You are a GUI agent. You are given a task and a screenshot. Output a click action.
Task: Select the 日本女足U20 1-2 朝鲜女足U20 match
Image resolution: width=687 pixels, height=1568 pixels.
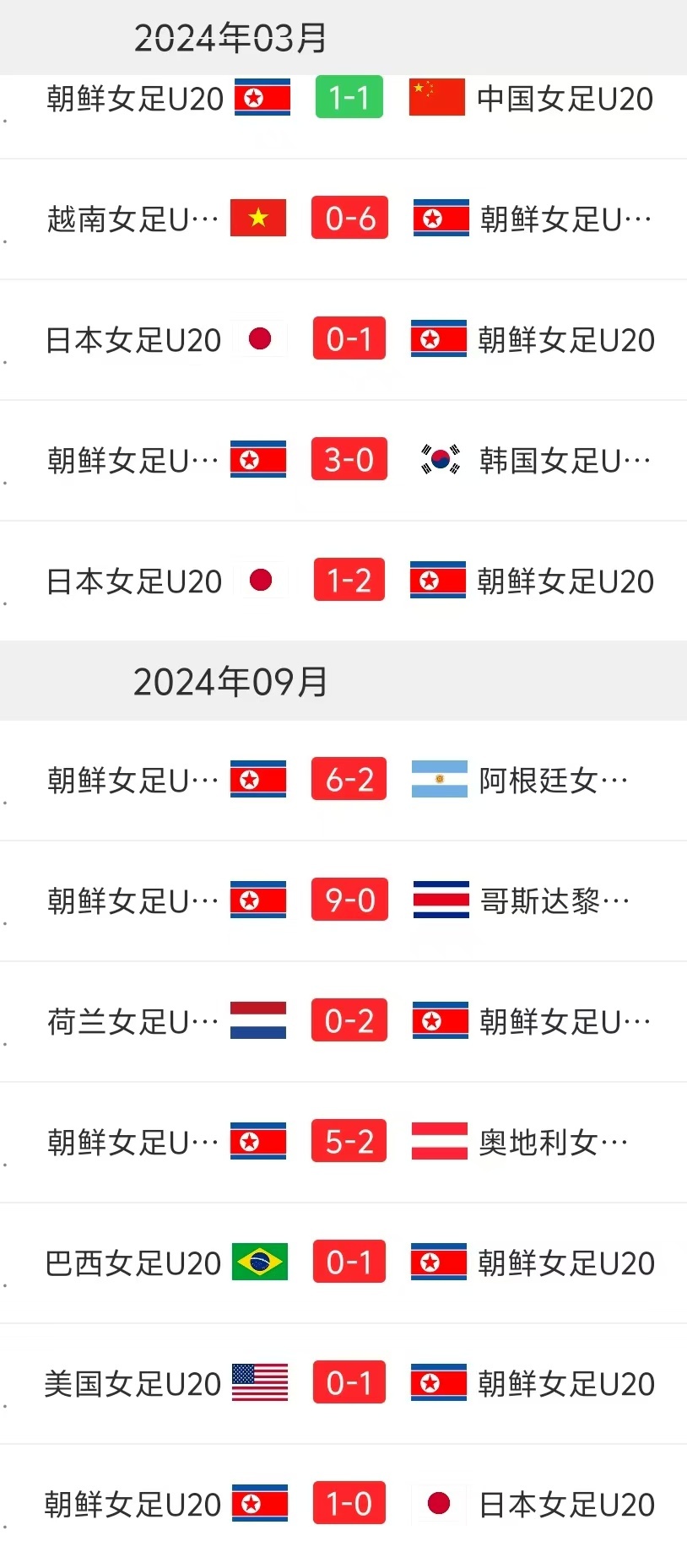(x=343, y=581)
